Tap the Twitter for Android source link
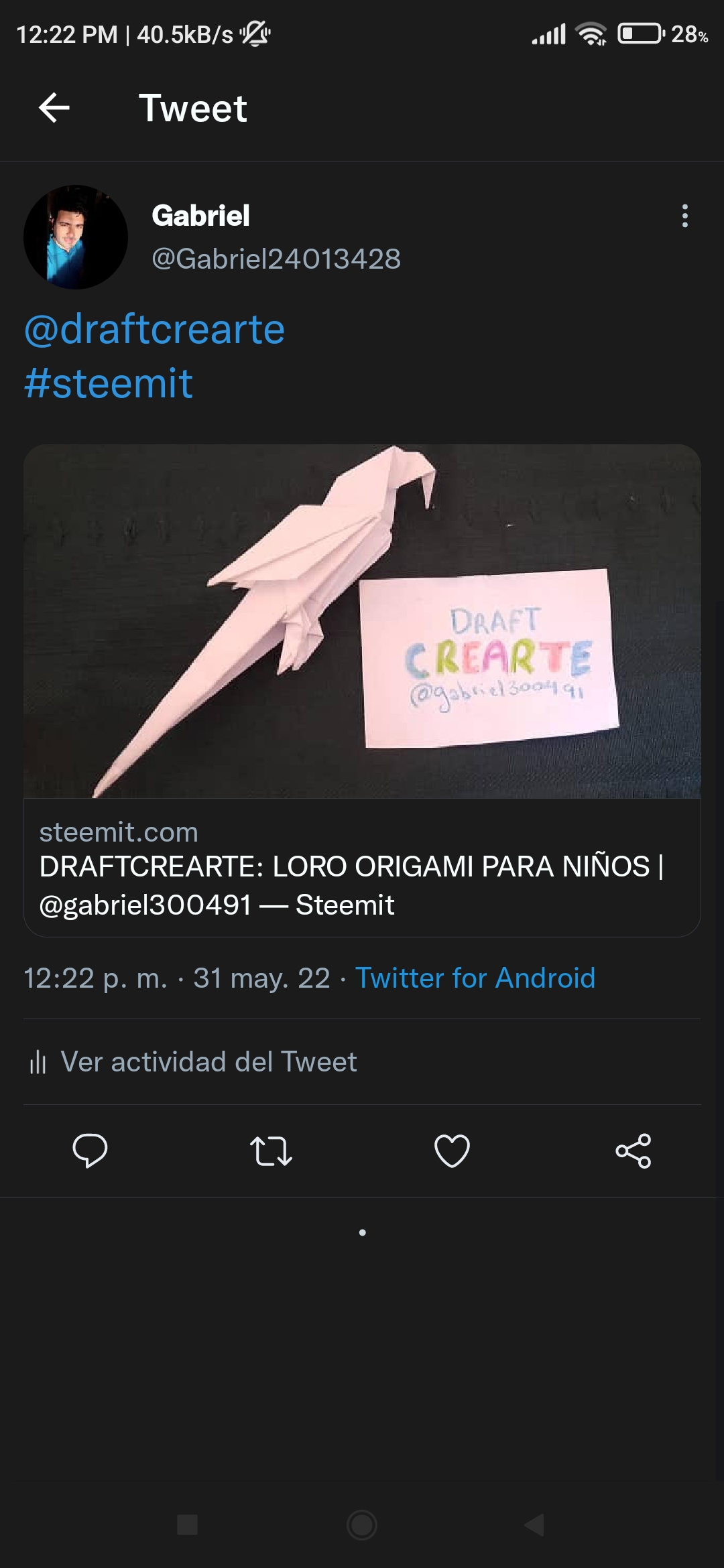 475,978
